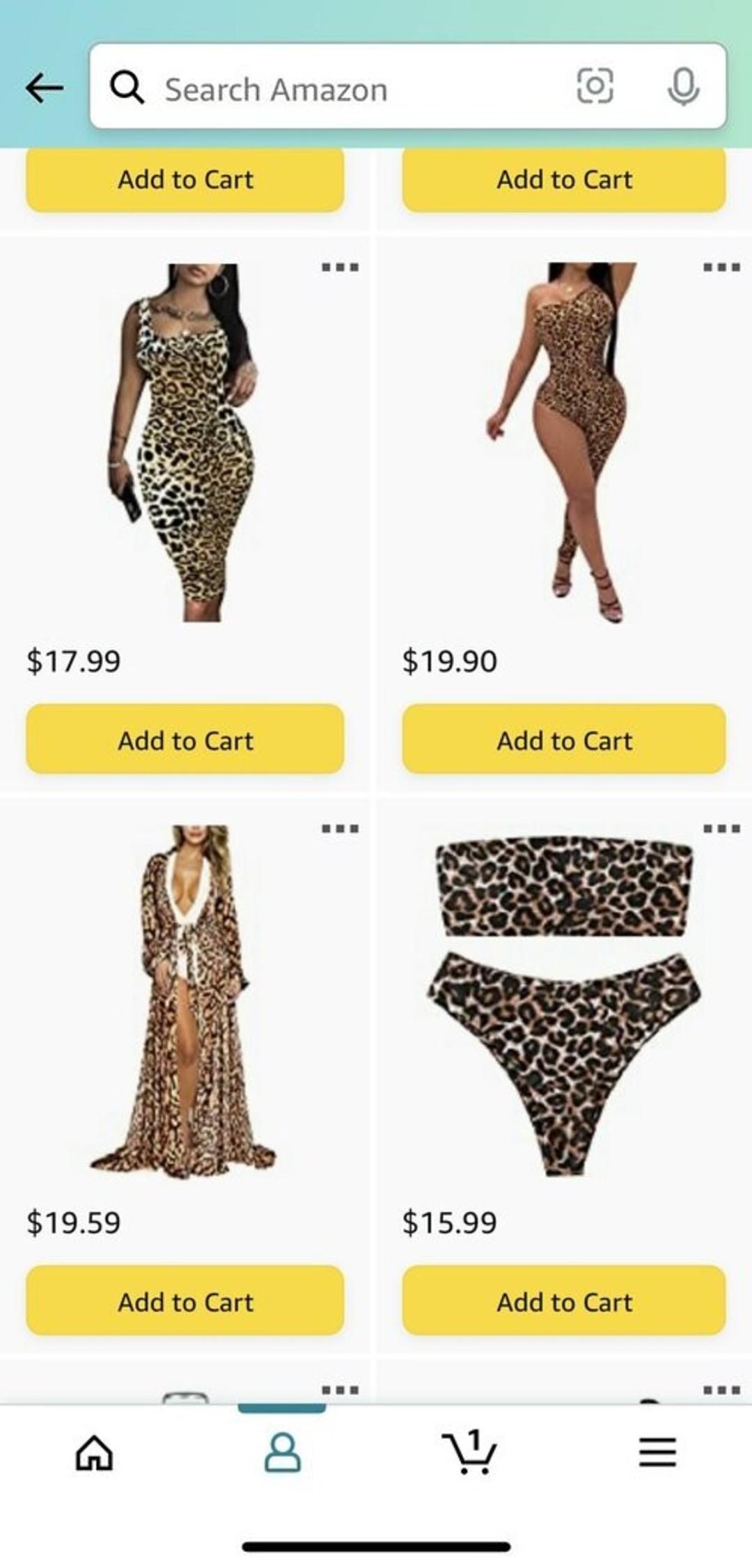752x1568 pixels.
Task: Open the account profile tab
Action: [x=282, y=1453]
